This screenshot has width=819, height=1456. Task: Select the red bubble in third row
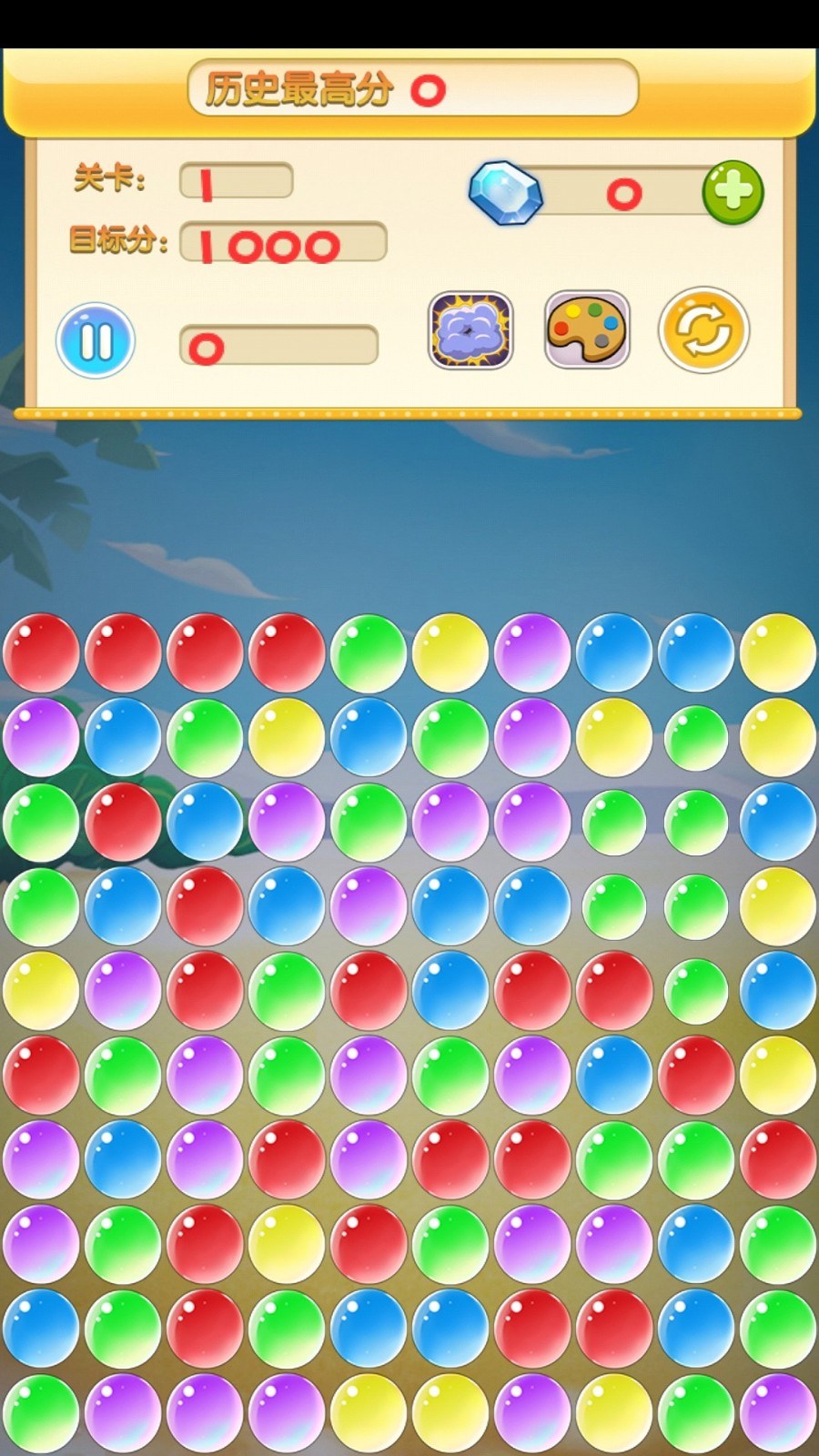point(122,822)
